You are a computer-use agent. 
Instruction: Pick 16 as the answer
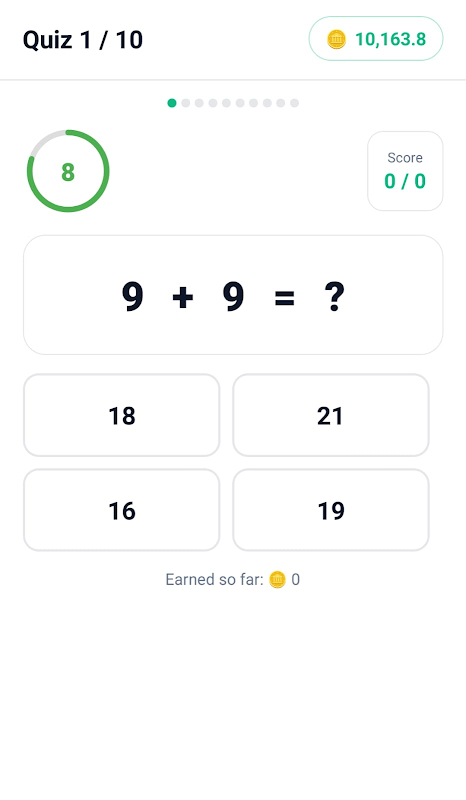(121, 510)
